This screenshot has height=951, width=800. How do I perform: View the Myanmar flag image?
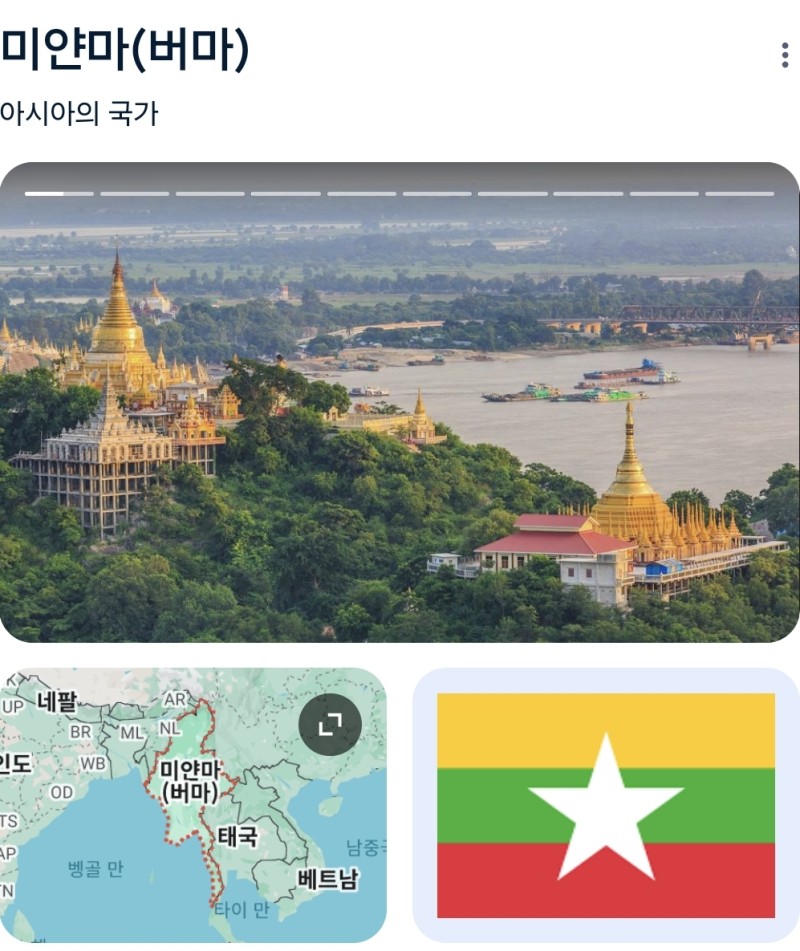[606, 805]
